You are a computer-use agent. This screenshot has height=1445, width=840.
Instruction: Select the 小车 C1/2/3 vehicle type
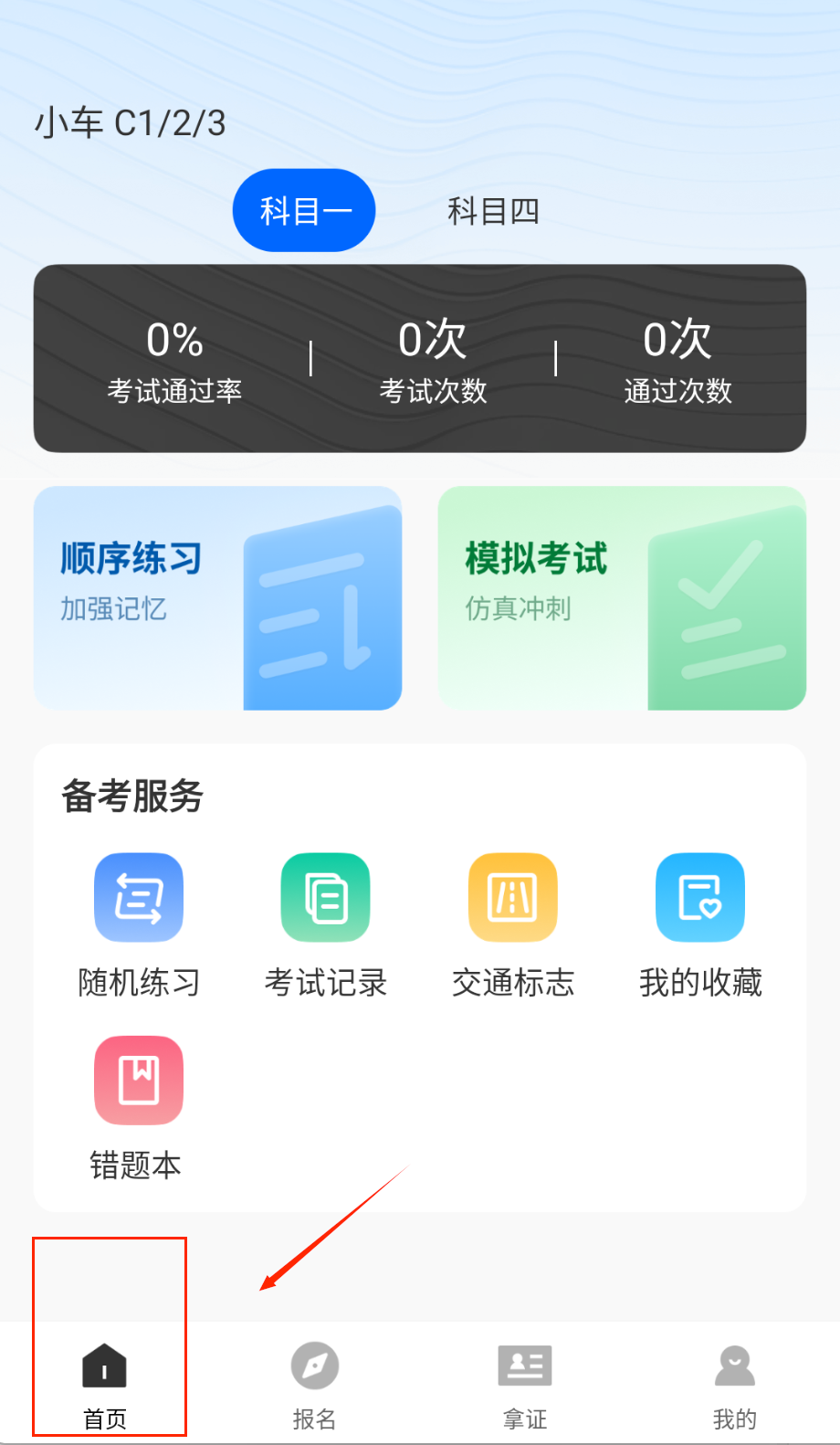pos(131,123)
